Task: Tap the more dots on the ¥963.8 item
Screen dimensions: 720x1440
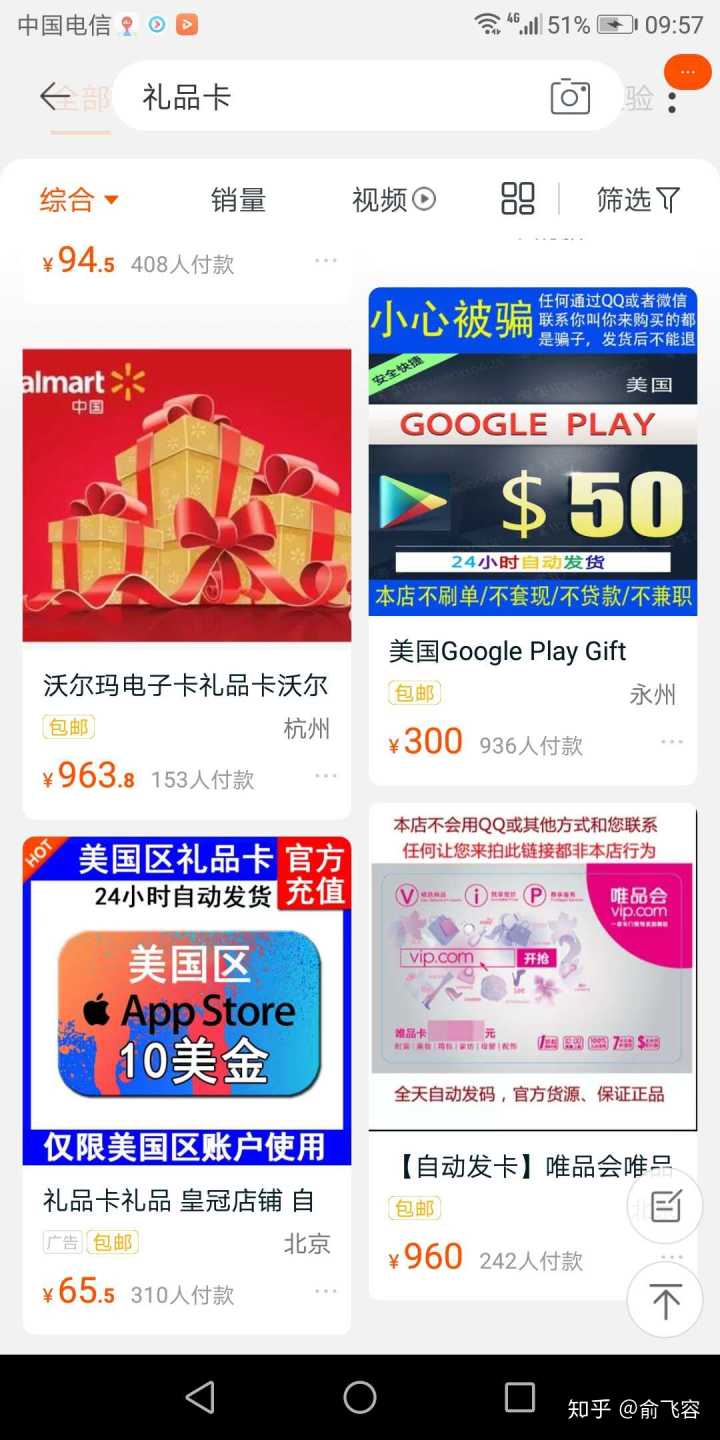Action: (326, 776)
